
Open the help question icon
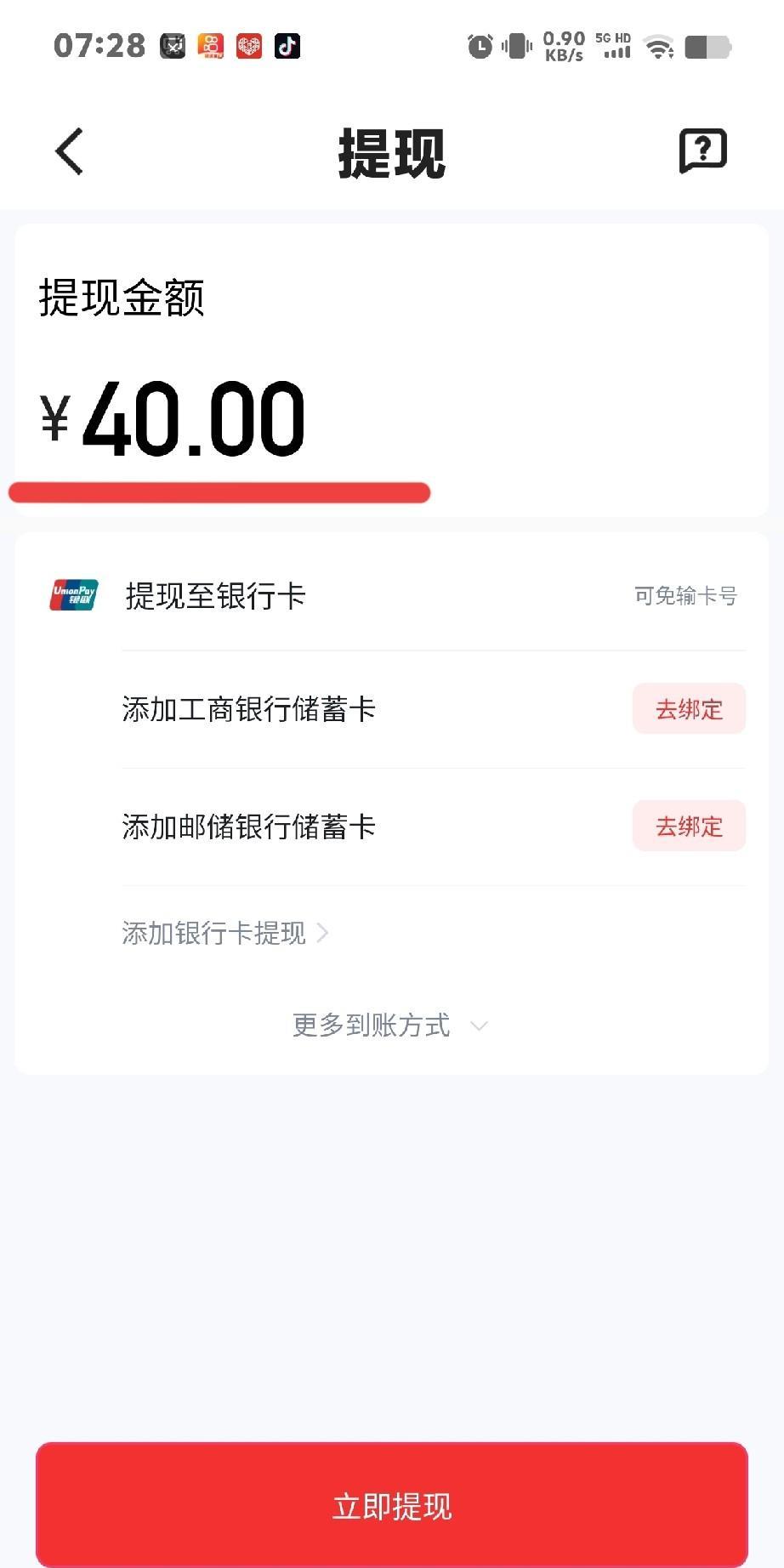pos(702,152)
